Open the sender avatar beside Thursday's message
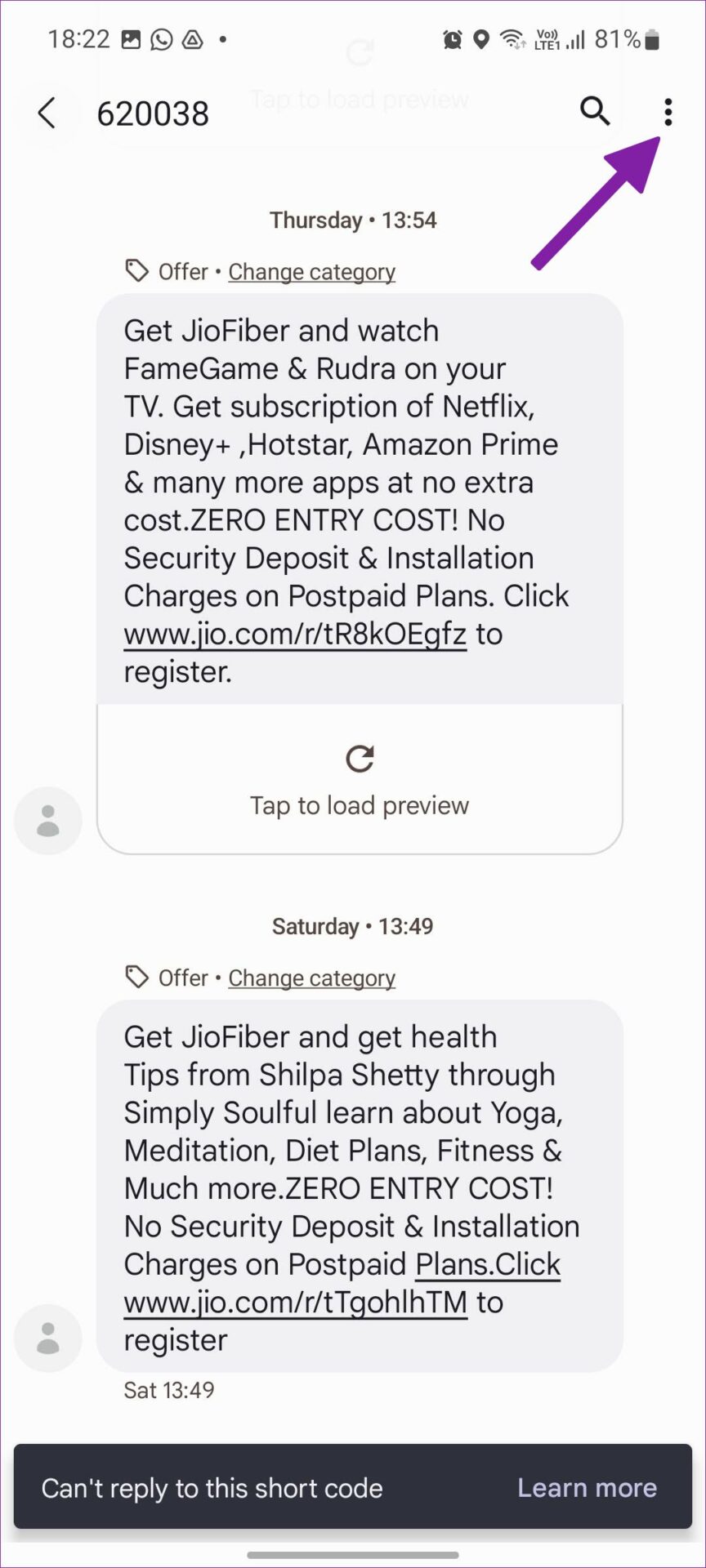 48,821
